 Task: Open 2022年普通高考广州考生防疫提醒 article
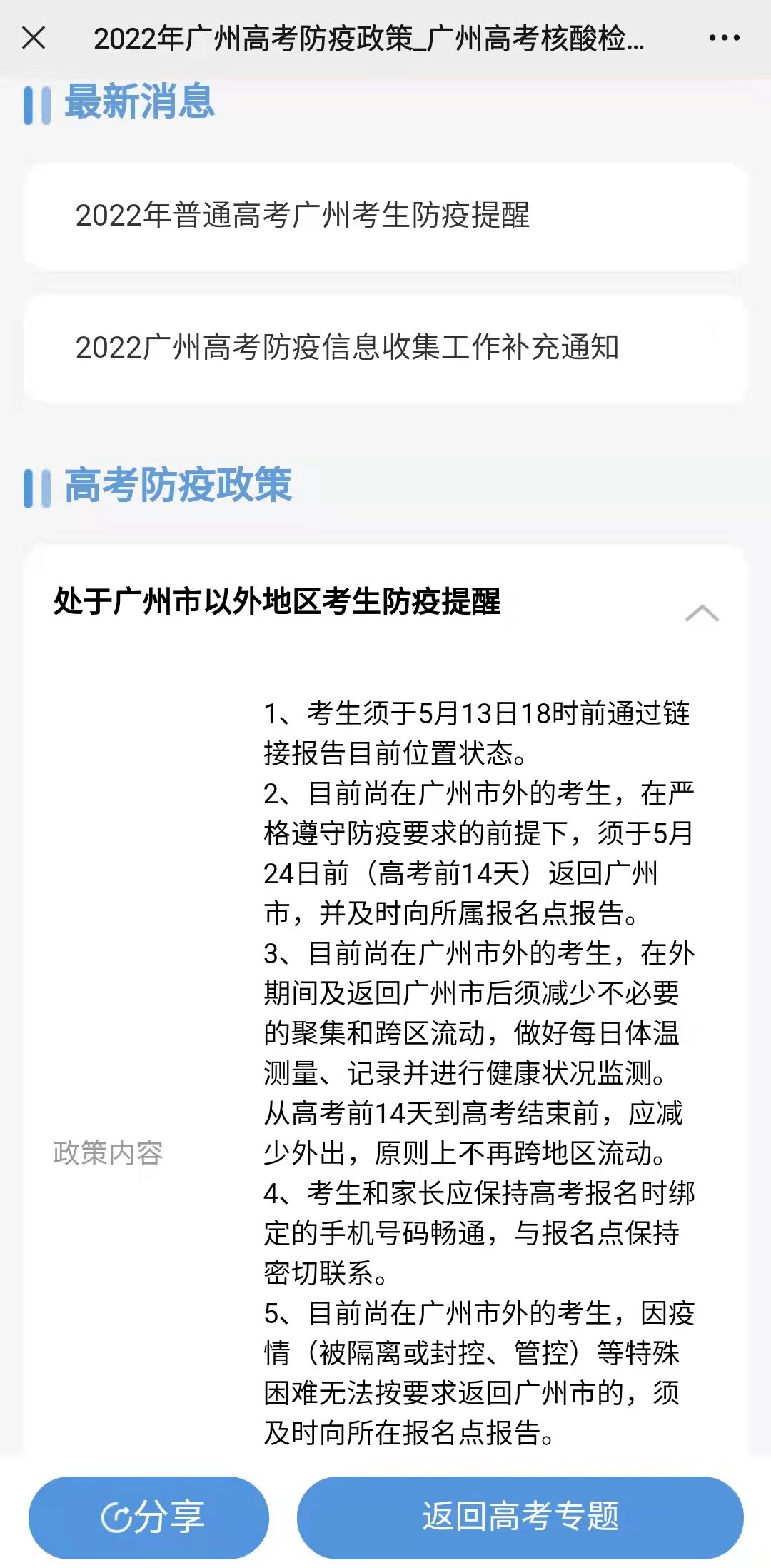(385, 216)
